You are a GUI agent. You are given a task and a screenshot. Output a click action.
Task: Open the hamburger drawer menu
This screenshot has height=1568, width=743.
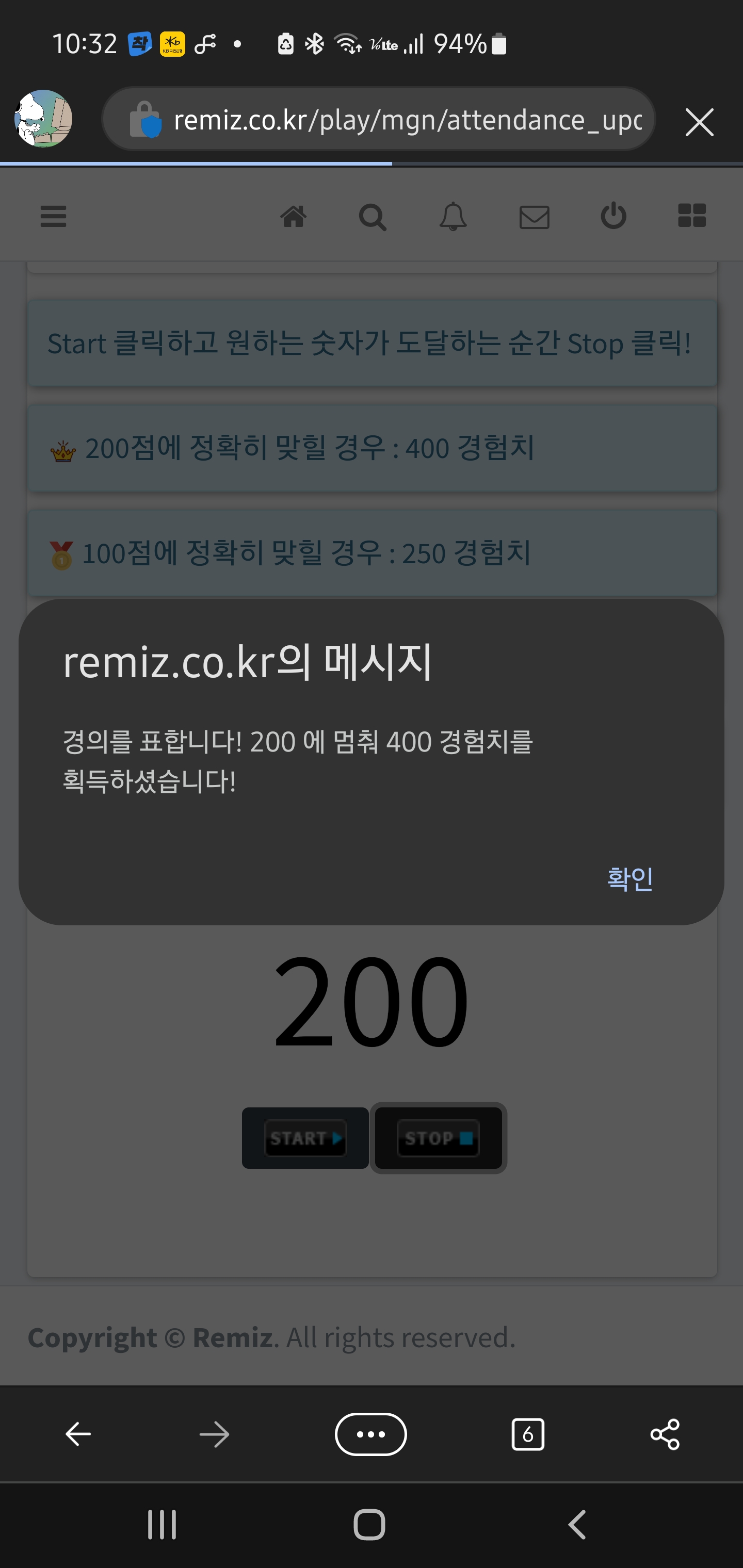pos(53,216)
